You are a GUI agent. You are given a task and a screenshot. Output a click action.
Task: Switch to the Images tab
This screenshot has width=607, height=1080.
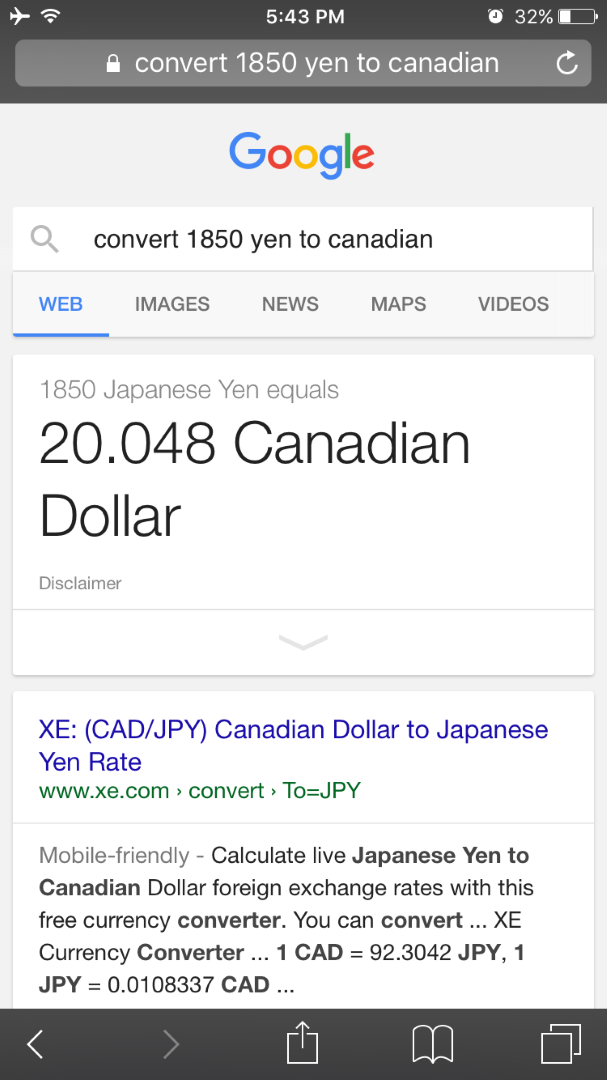172,304
